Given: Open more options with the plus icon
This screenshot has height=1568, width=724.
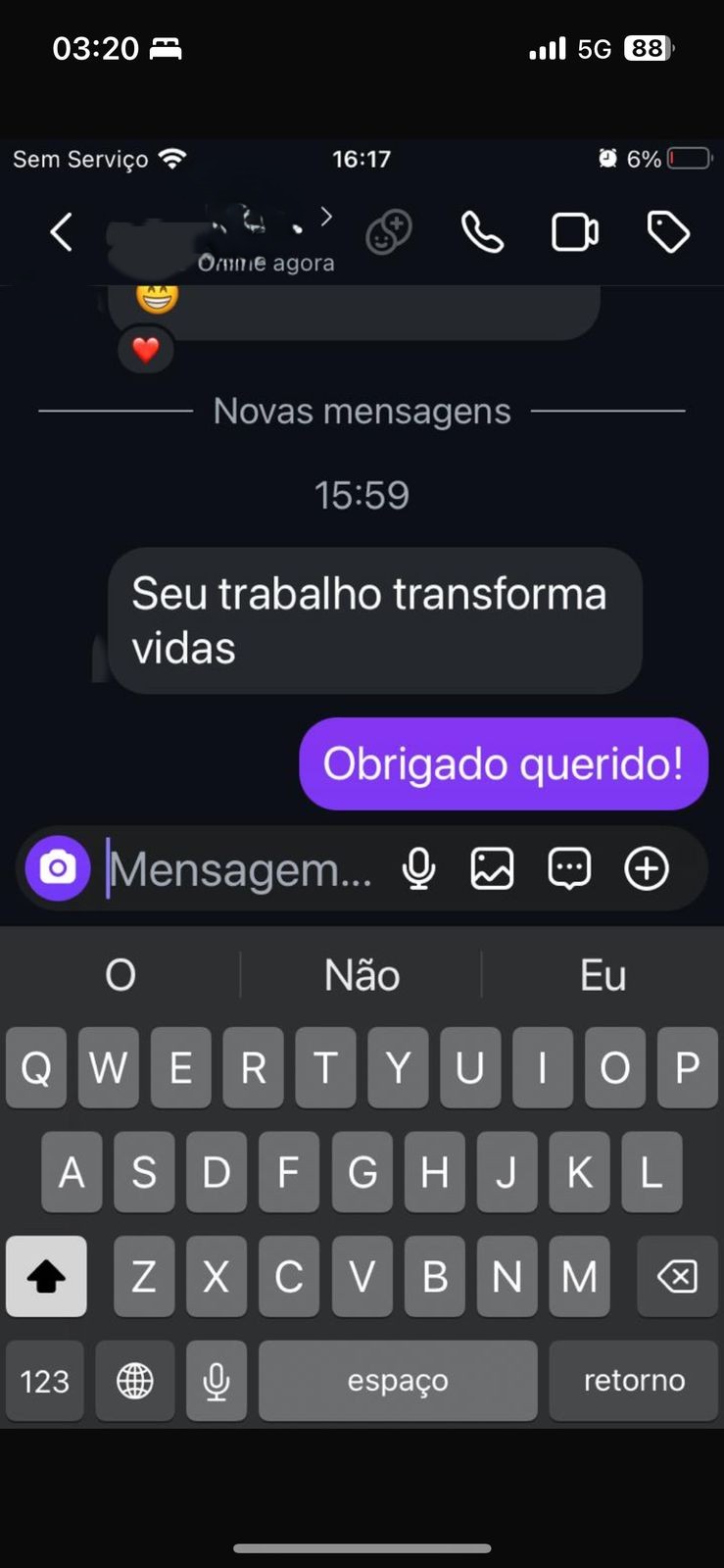Looking at the screenshot, I should pyautogui.click(x=647, y=868).
